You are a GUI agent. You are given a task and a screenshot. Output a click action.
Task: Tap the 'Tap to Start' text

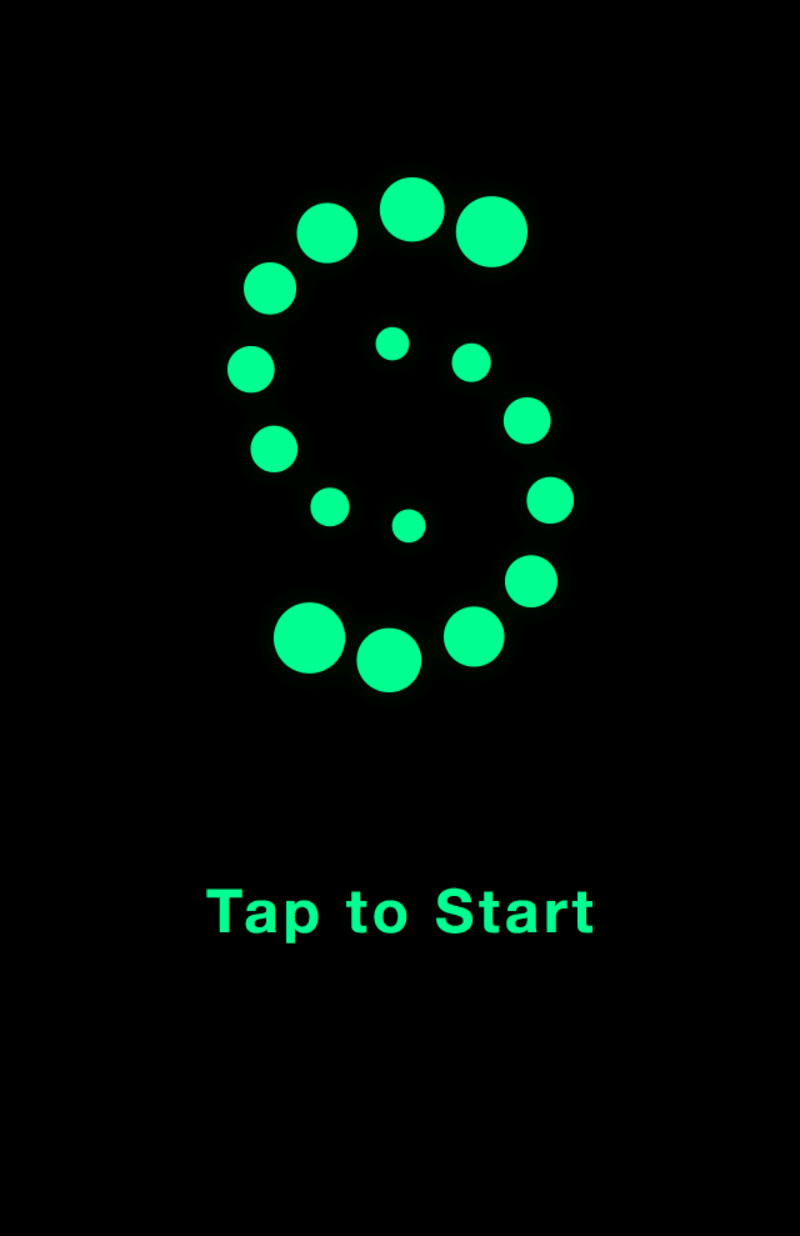400,912
